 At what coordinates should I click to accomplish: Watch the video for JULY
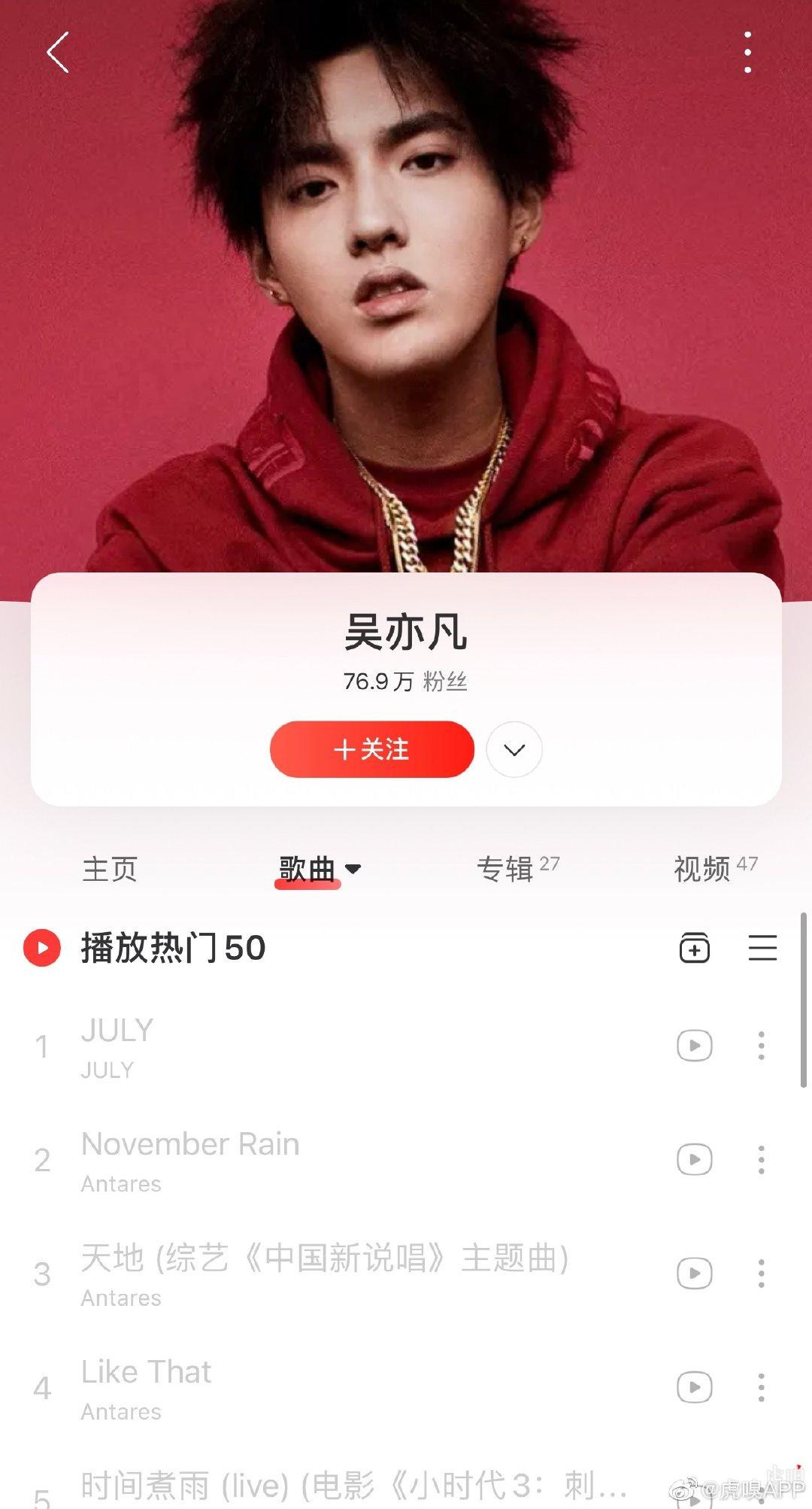point(694,1046)
